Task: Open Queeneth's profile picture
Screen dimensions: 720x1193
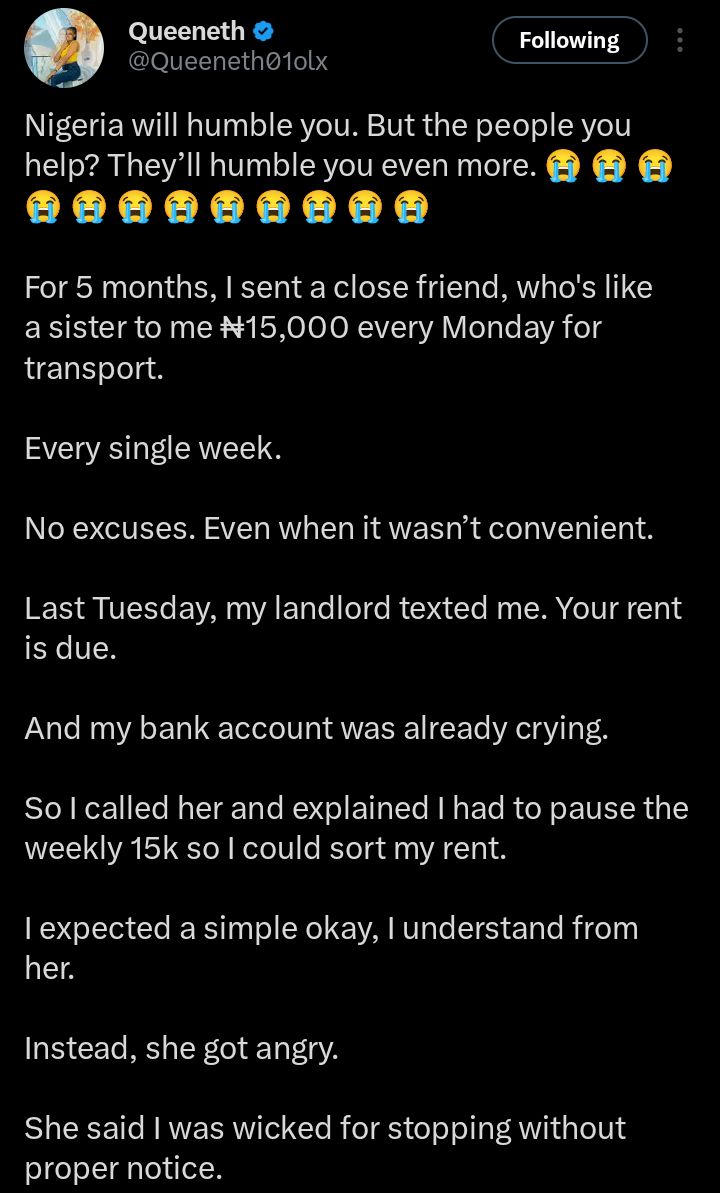Action: coord(63,48)
